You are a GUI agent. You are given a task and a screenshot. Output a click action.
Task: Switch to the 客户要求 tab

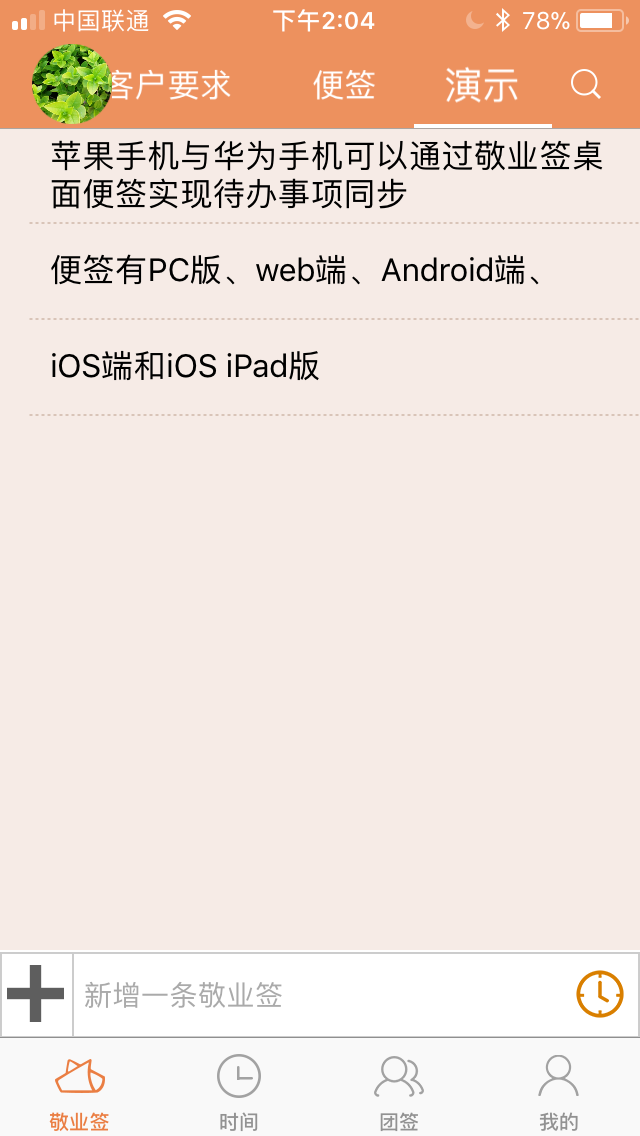point(170,85)
